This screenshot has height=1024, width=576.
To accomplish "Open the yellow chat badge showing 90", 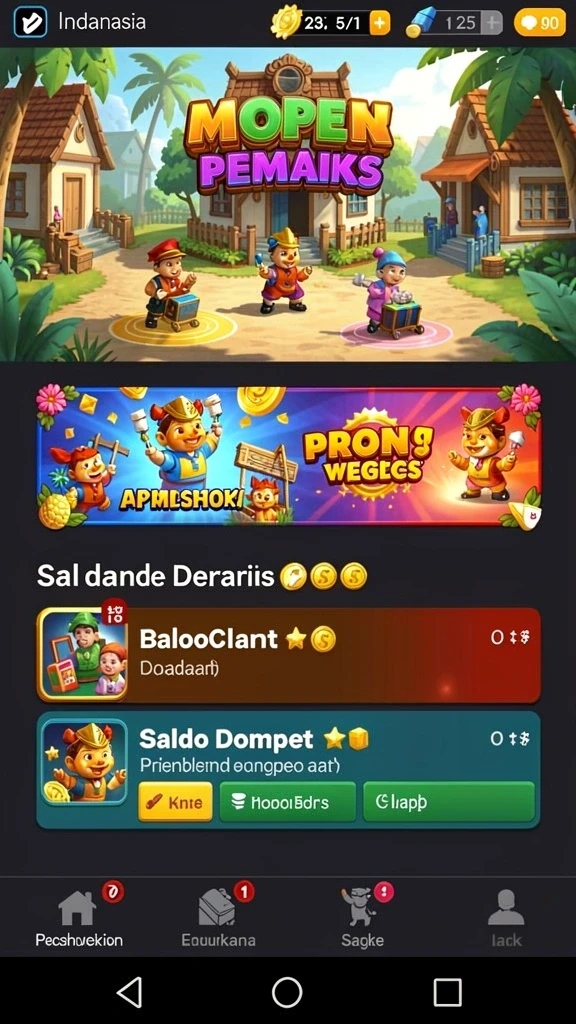I will pos(540,24).
